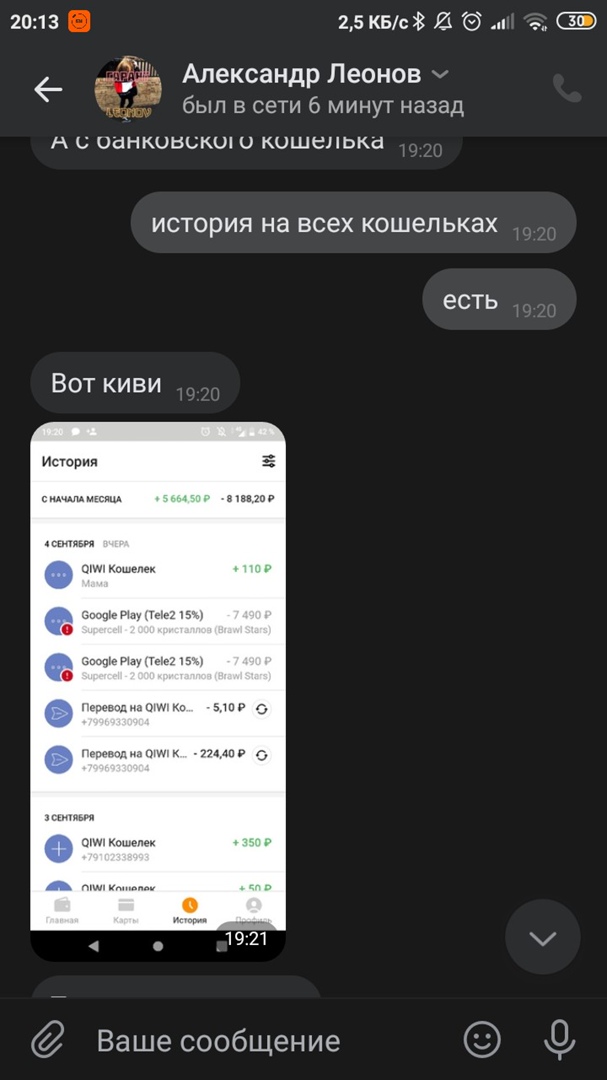This screenshot has height=1080, width=607.
Task: Expand the Александр Леонов chat header menu
Action: [439, 74]
